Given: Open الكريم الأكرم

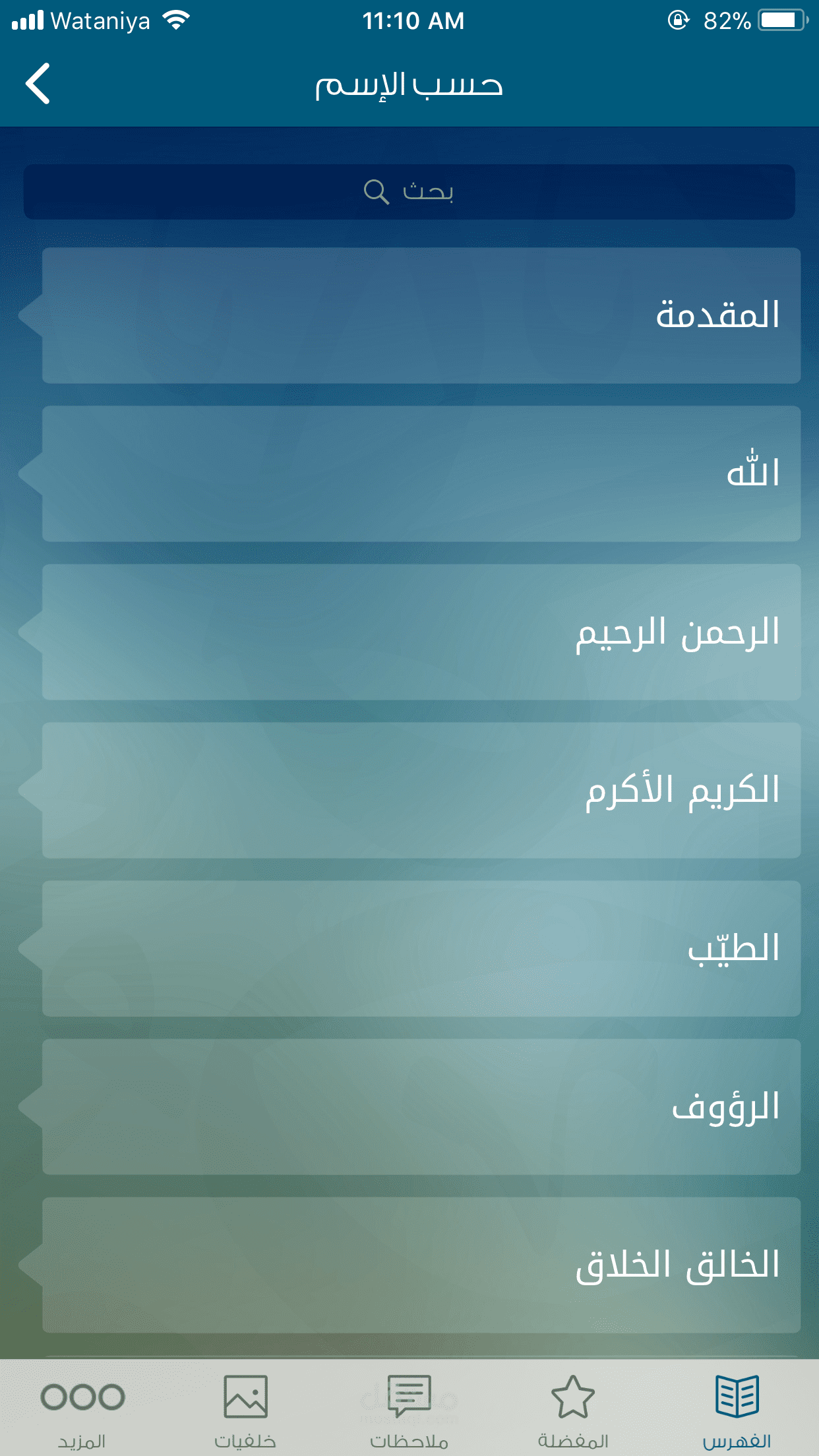Looking at the screenshot, I should [x=421, y=790].
